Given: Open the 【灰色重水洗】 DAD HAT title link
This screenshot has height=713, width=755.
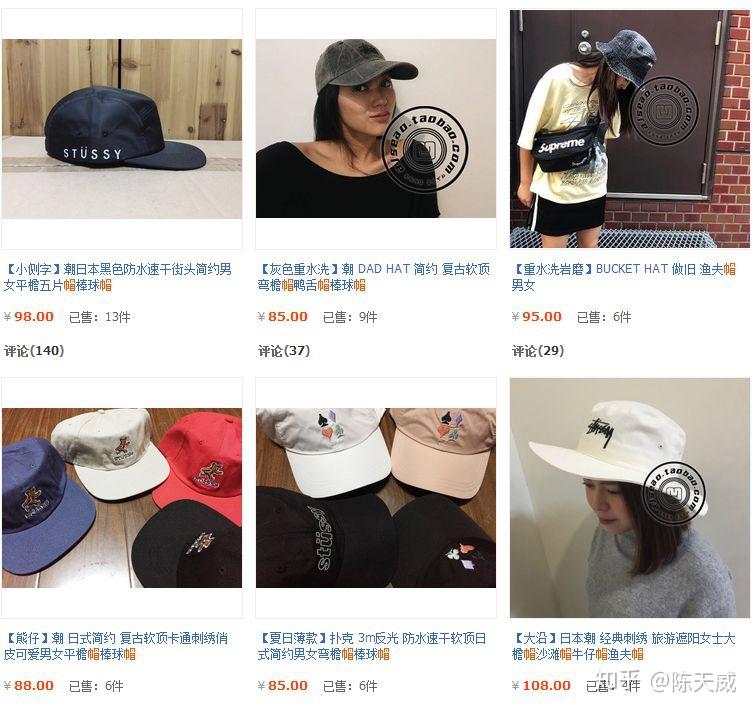Looking at the screenshot, I should point(374,277).
